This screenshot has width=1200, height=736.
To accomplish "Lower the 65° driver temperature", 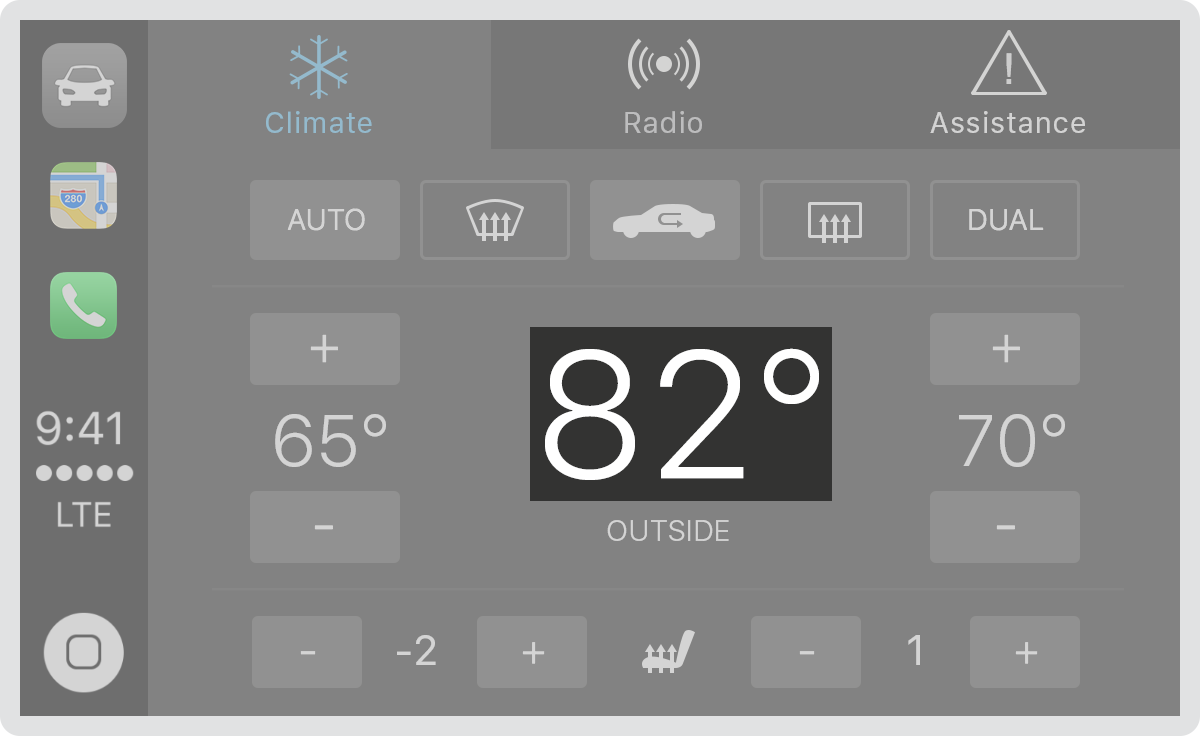I will (325, 527).
